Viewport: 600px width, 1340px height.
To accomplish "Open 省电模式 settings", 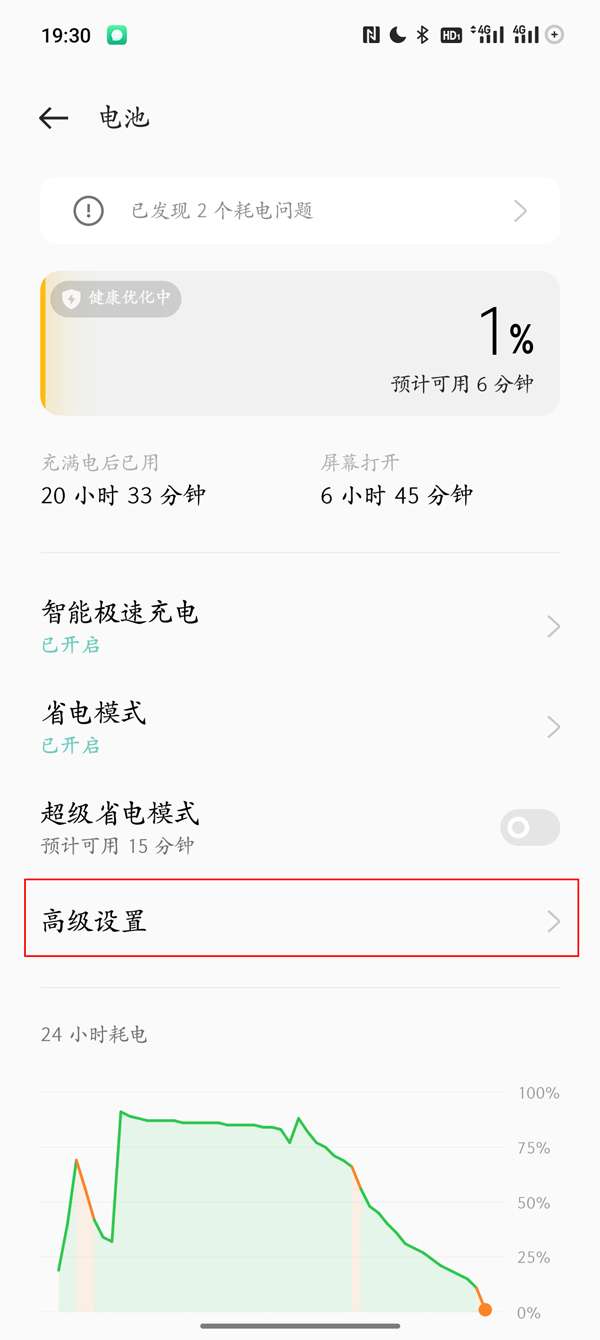I will coord(300,727).
